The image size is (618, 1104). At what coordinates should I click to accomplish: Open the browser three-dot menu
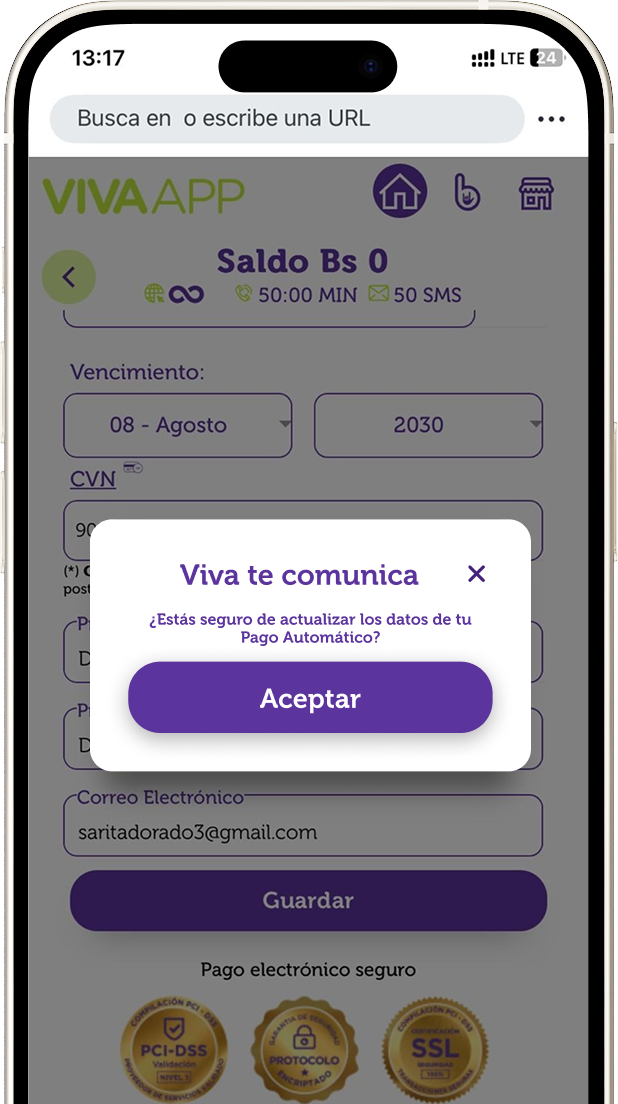(551, 119)
